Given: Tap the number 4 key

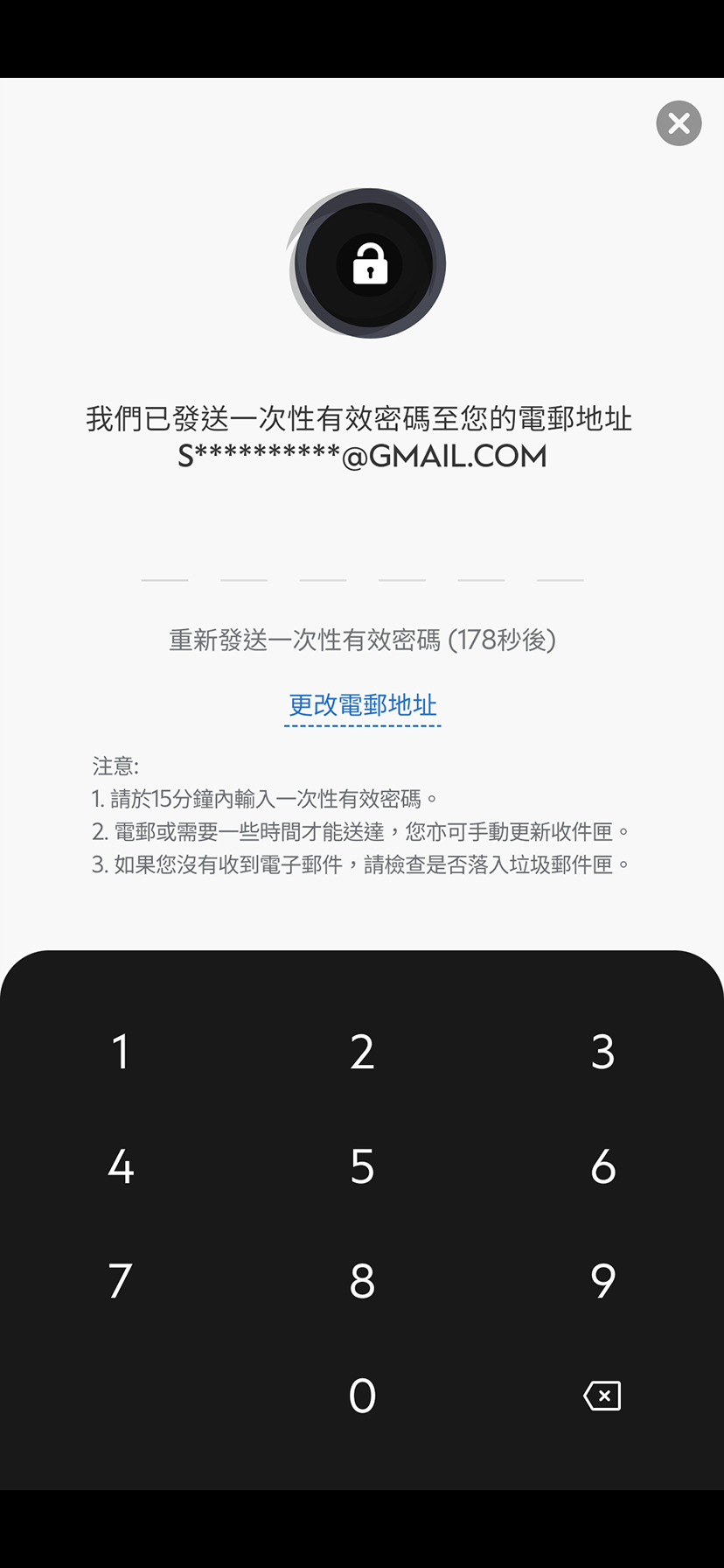Looking at the screenshot, I should (x=121, y=1165).
